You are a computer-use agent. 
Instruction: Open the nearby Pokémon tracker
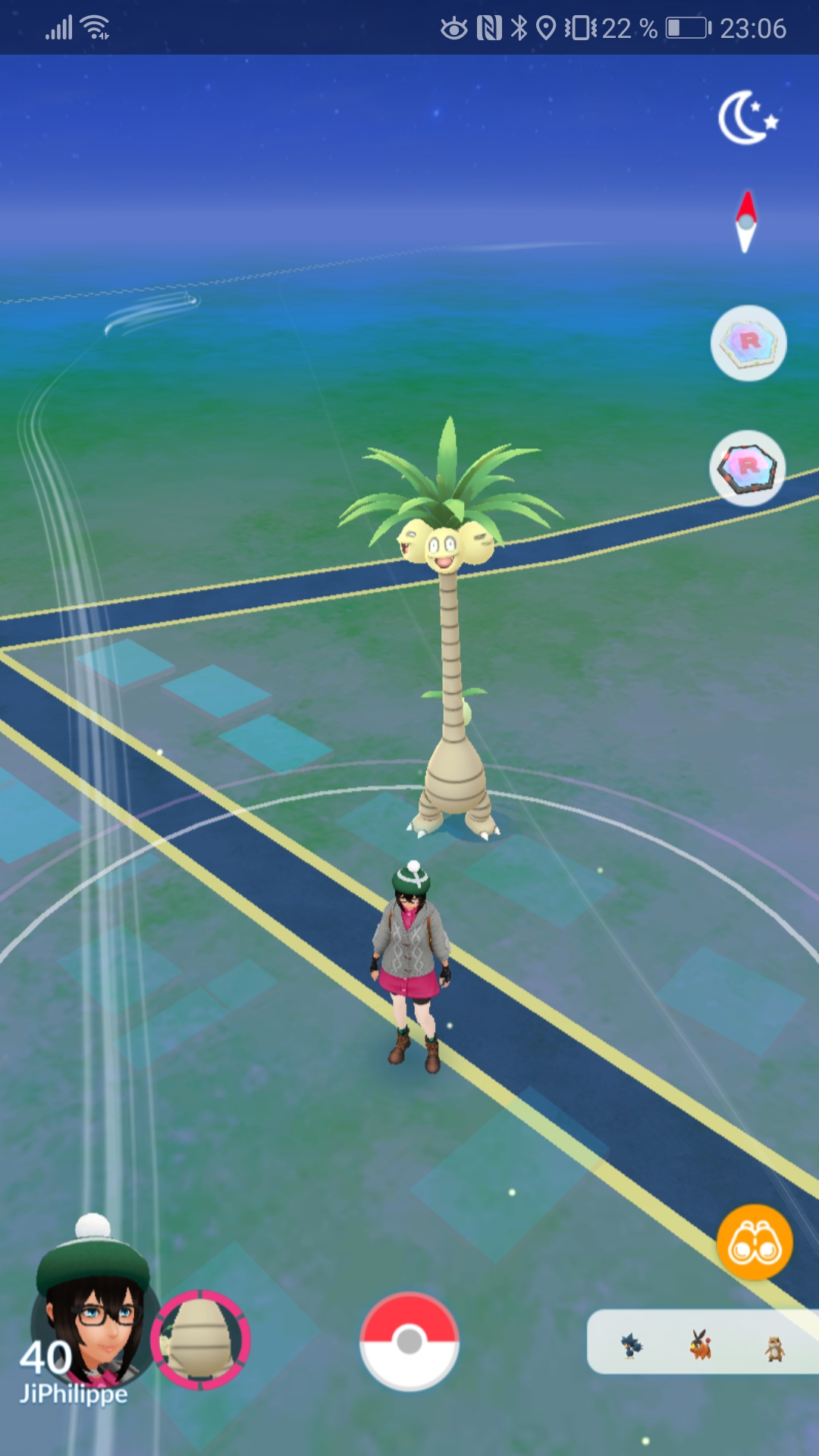click(701, 1342)
